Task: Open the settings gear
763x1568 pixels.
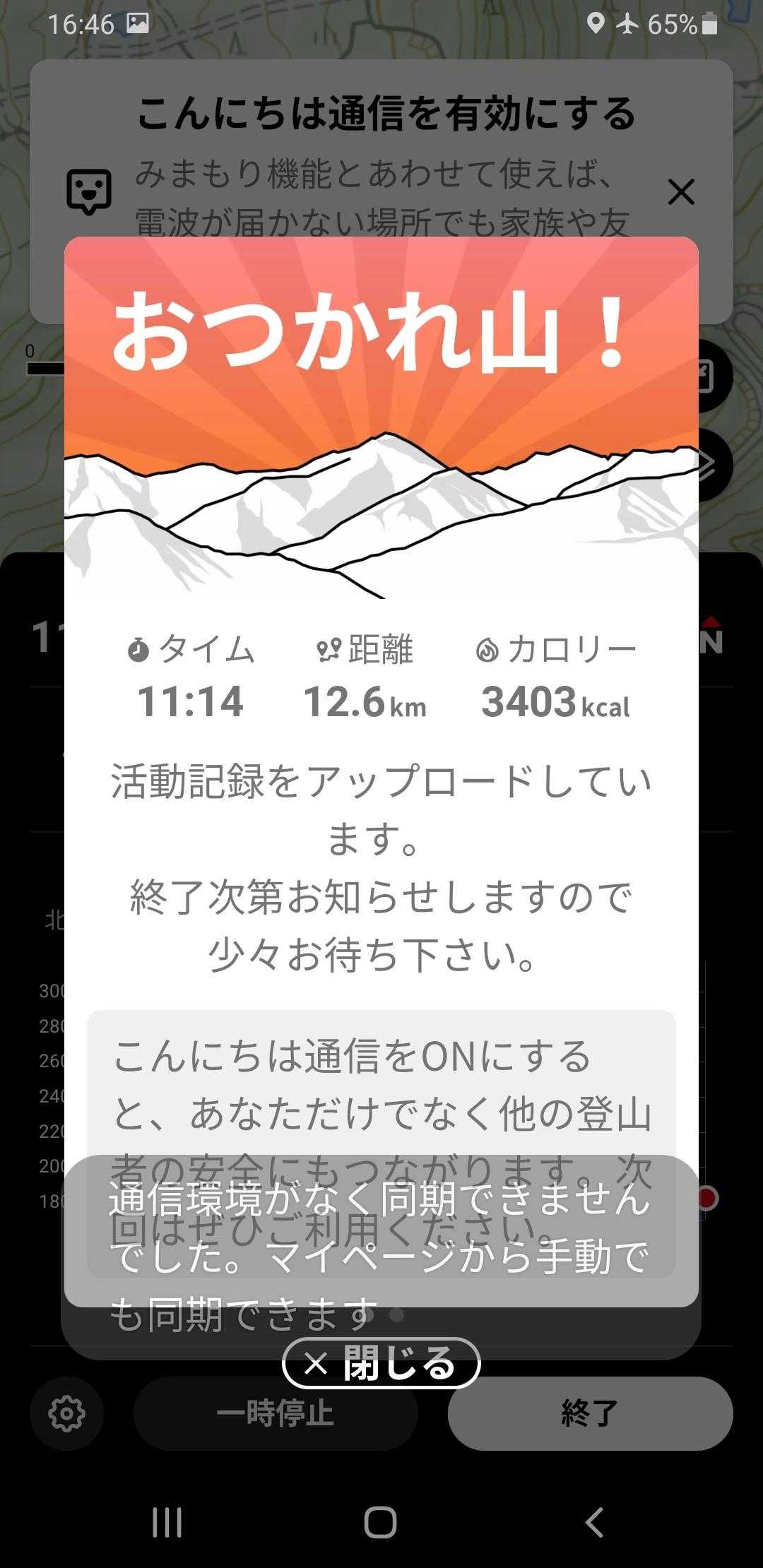Action: pyautogui.click(x=66, y=1413)
